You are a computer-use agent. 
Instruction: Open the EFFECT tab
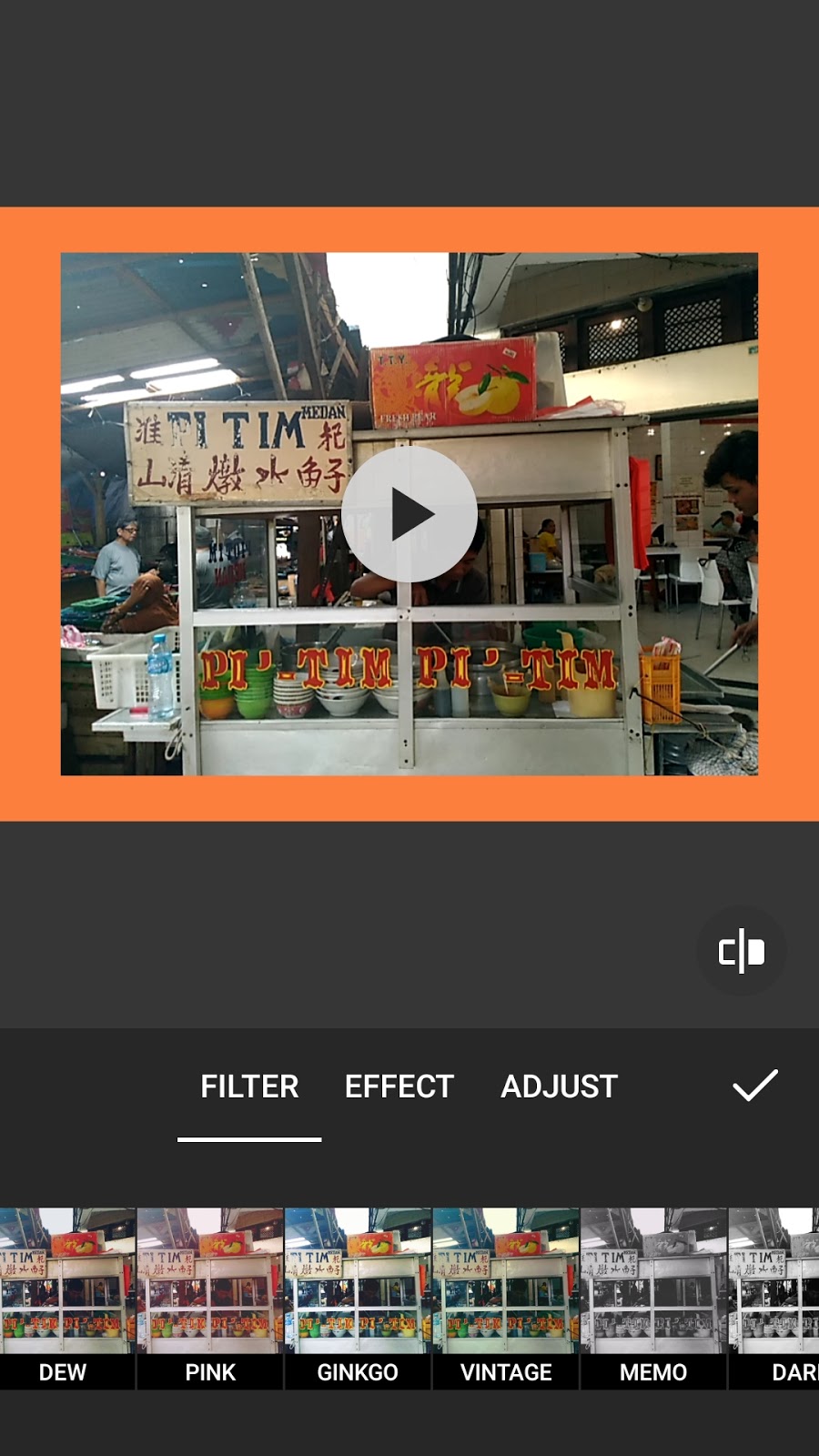pyautogui.click(x=399, y=1087)
